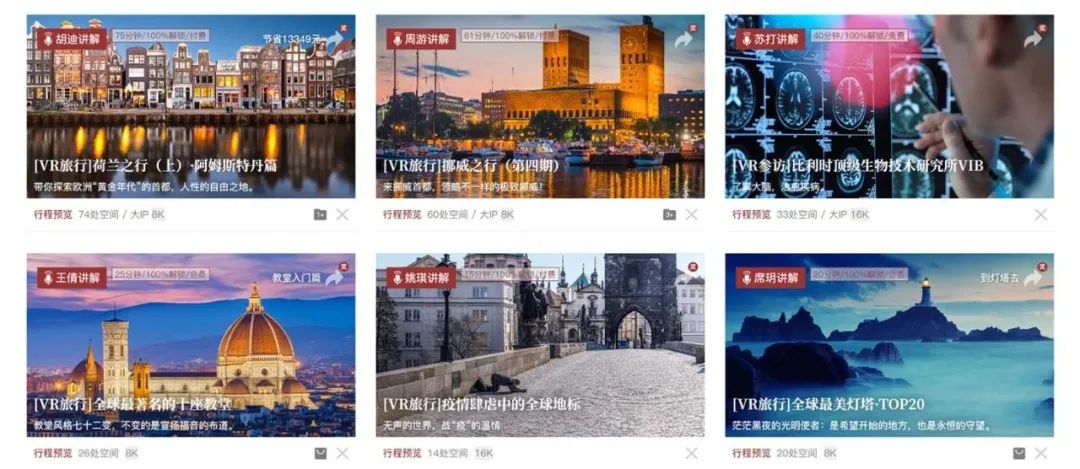Open the 挪威之行（第四期）tour card

tap(540, 120)
